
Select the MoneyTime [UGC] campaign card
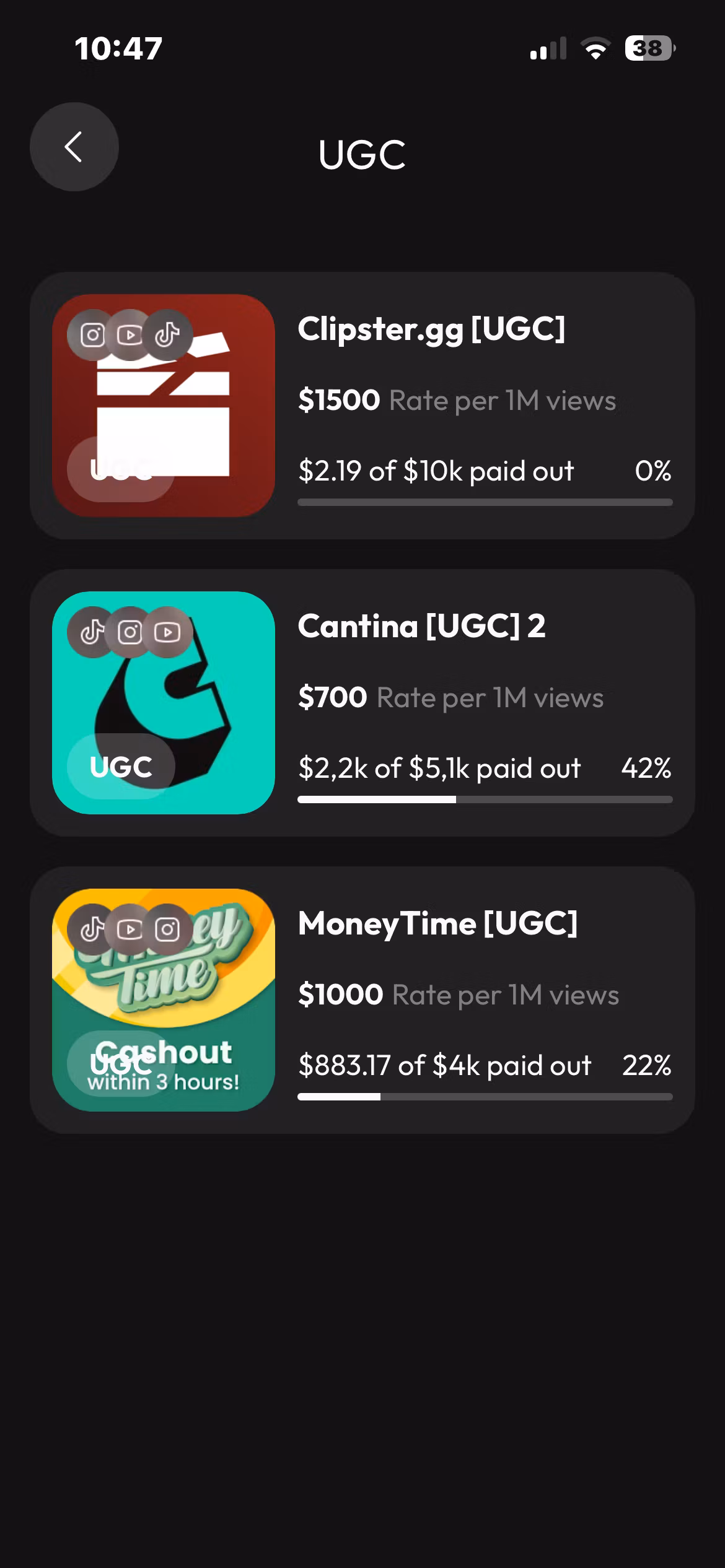362,1000
